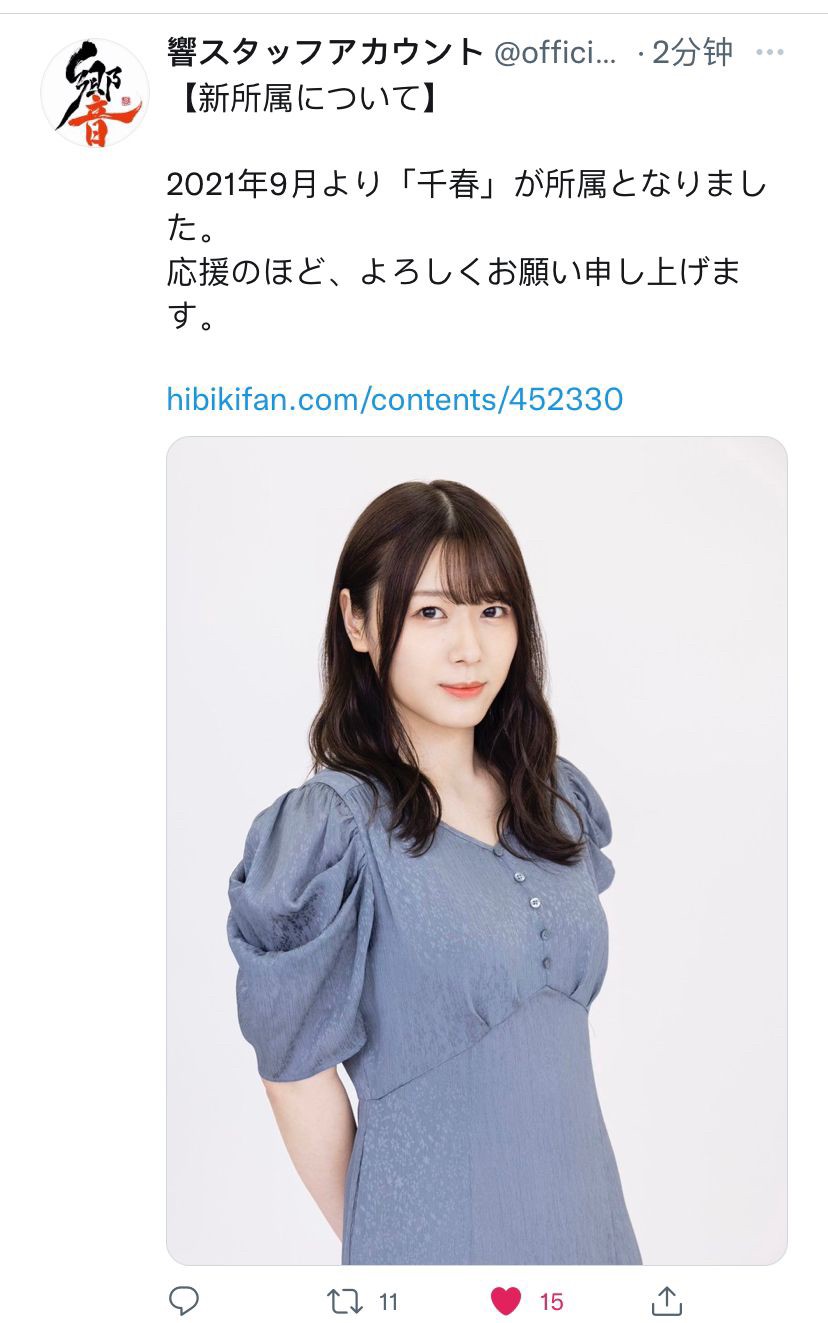The width and height of the screenshot is (828, 1323).
Task: Open the 響スタッフアカウント account name
Action: point(325,52)
